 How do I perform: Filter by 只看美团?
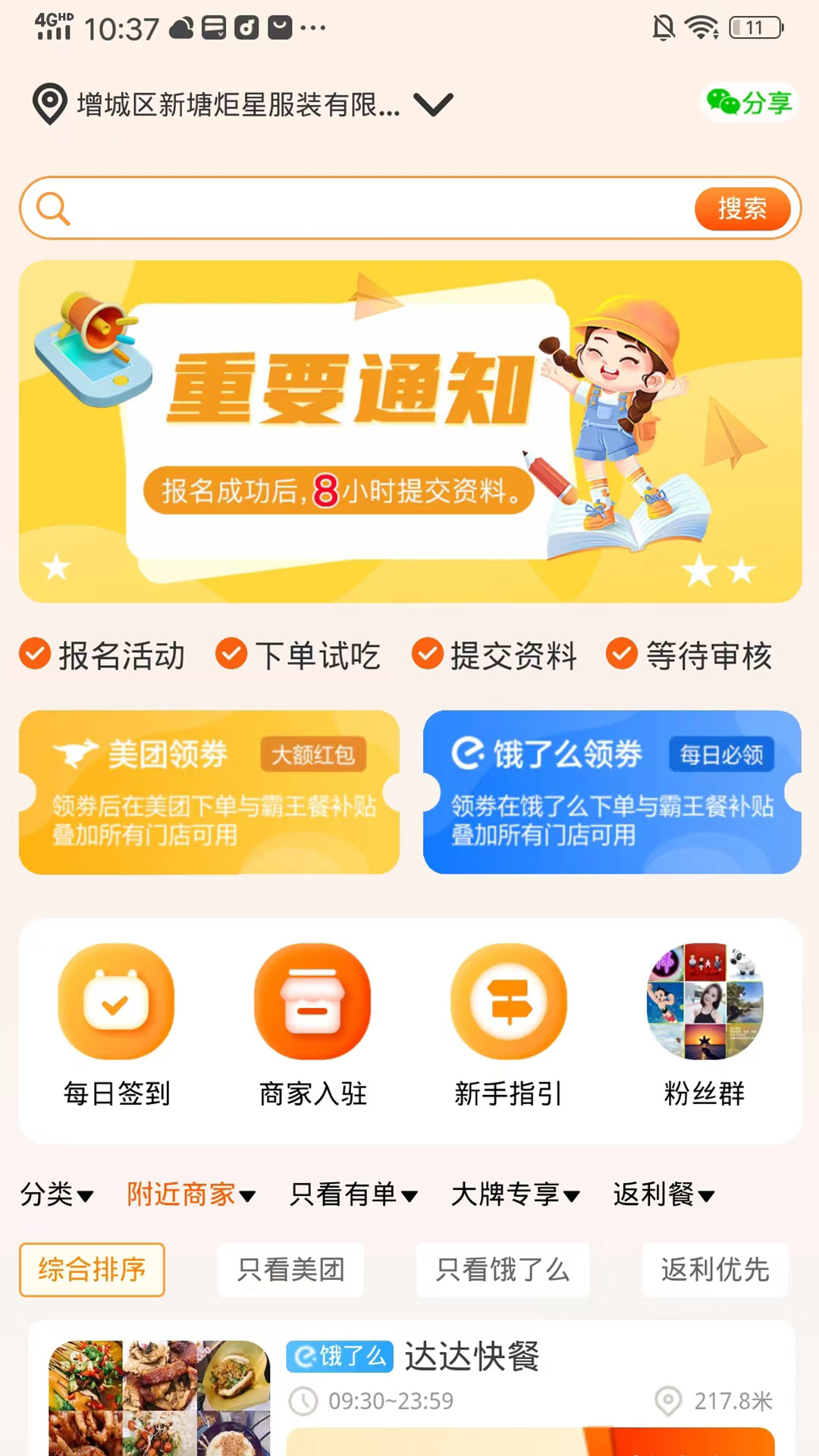[290, 1269]
